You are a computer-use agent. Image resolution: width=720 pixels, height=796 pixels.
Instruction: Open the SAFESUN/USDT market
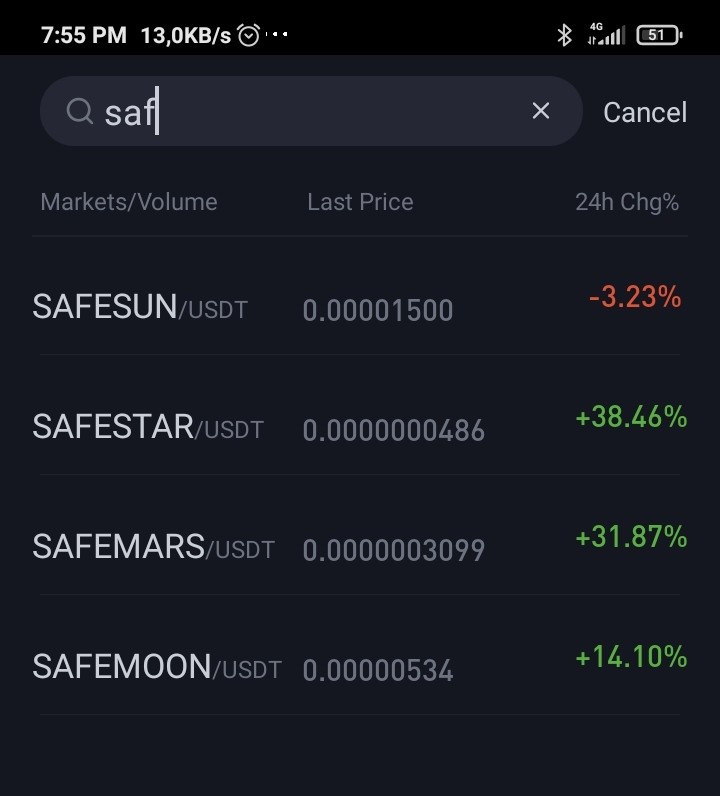point(360,296)
